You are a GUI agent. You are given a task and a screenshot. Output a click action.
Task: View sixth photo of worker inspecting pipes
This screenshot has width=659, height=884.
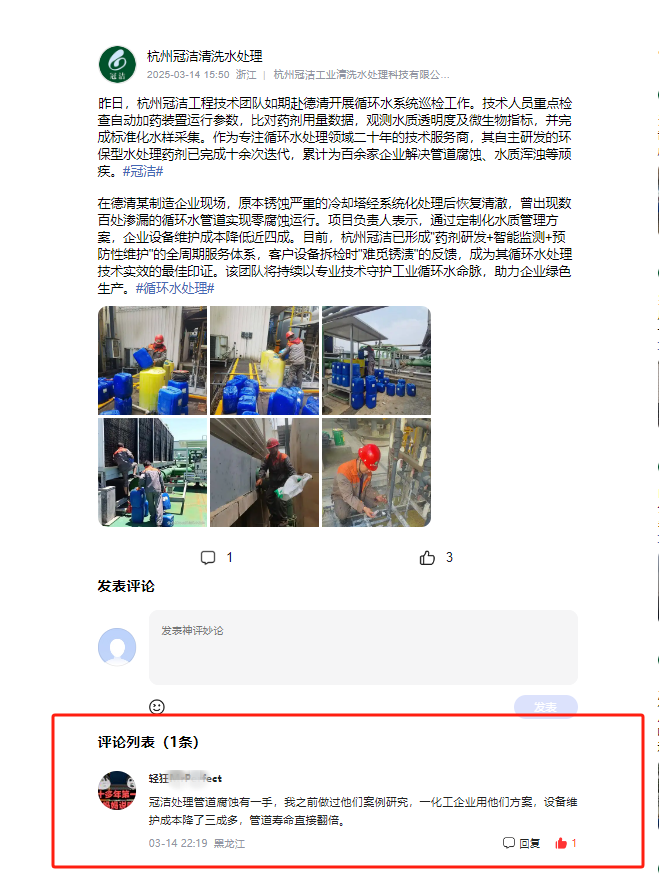376,472
